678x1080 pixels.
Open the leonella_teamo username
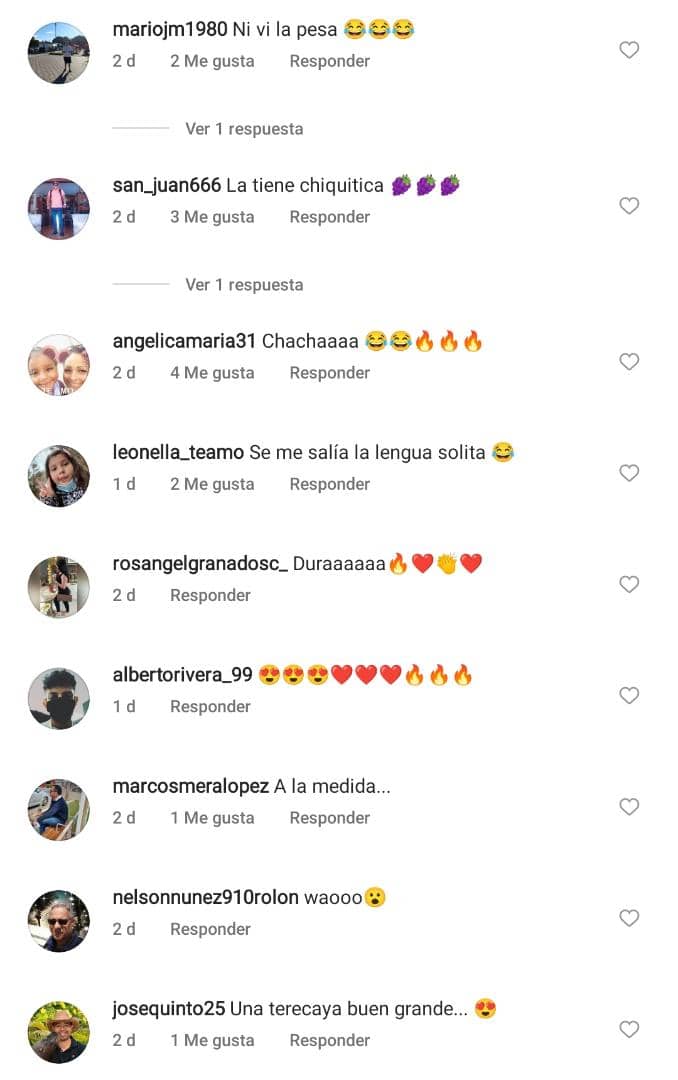(x=179, y=453)
